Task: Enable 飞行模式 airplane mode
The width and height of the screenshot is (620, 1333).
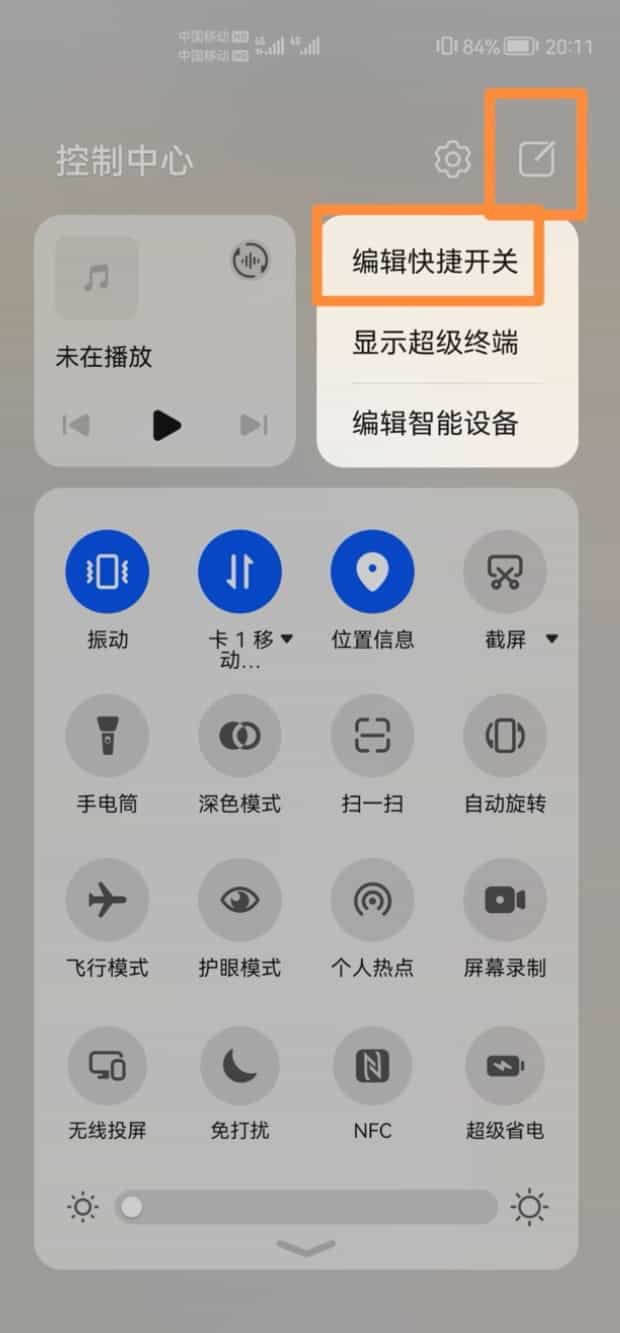Action: [x=107, y=900]
